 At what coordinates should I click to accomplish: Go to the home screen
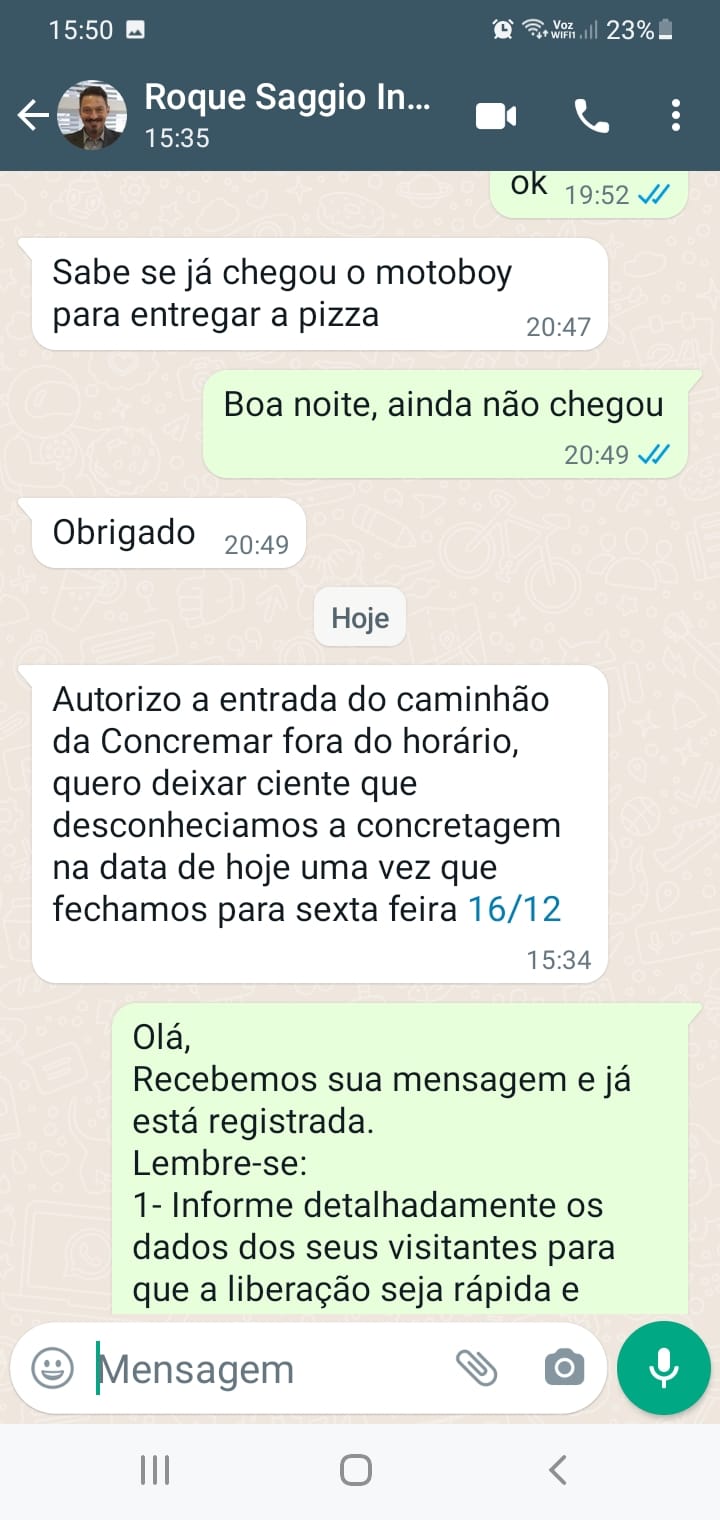click(x=356, y=1470)
